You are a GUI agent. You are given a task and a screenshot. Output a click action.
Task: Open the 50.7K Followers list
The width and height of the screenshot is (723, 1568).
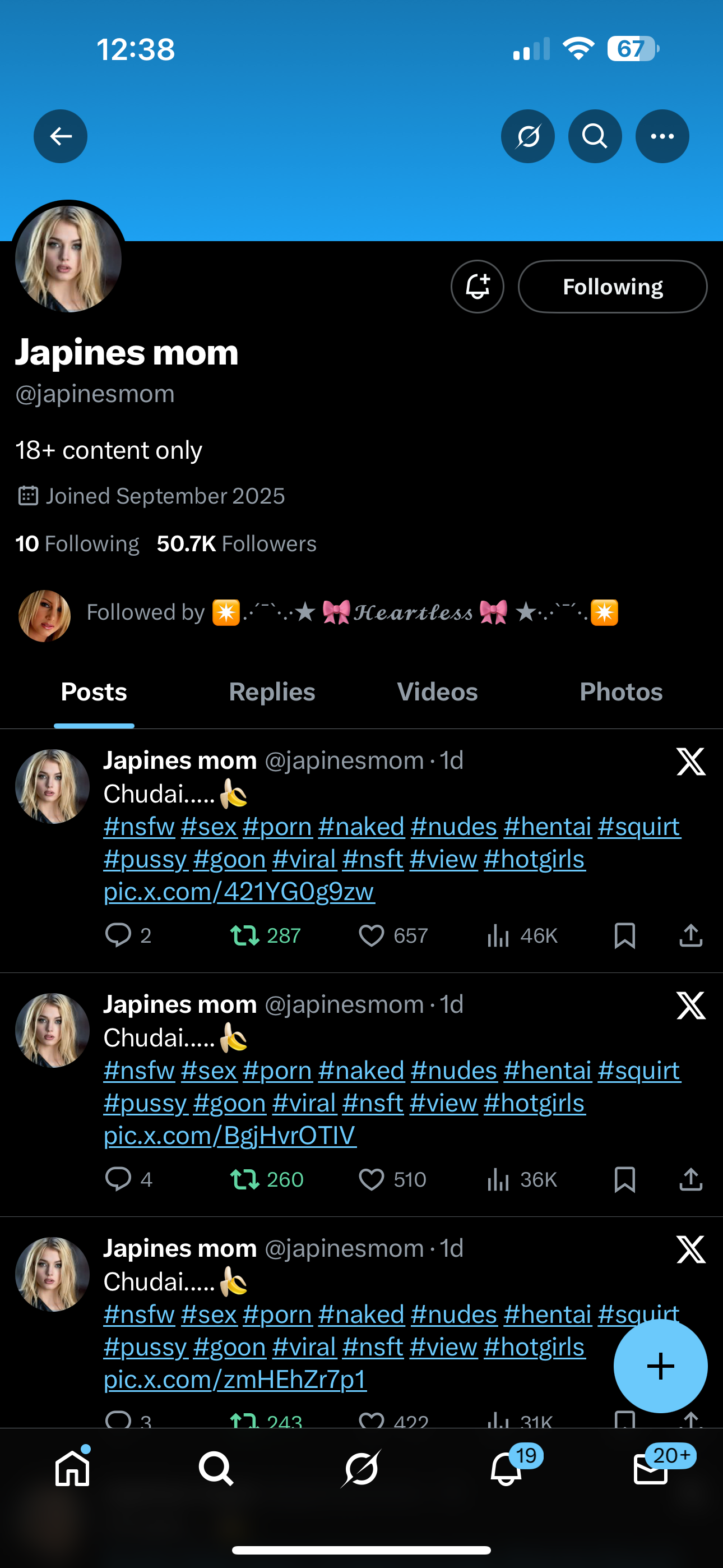236,543
